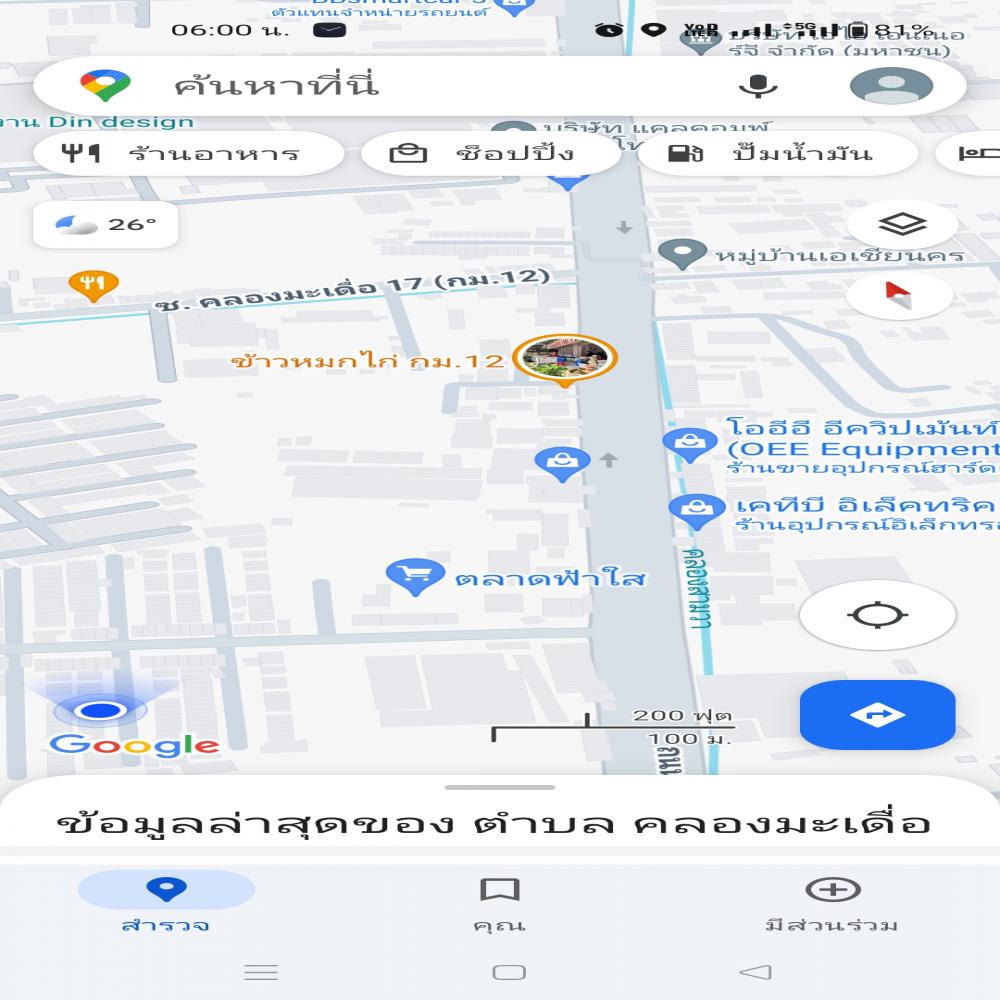Open the ค้นหาที่นี่ search box
1000x1000 pixels.
tap(400, 86)
